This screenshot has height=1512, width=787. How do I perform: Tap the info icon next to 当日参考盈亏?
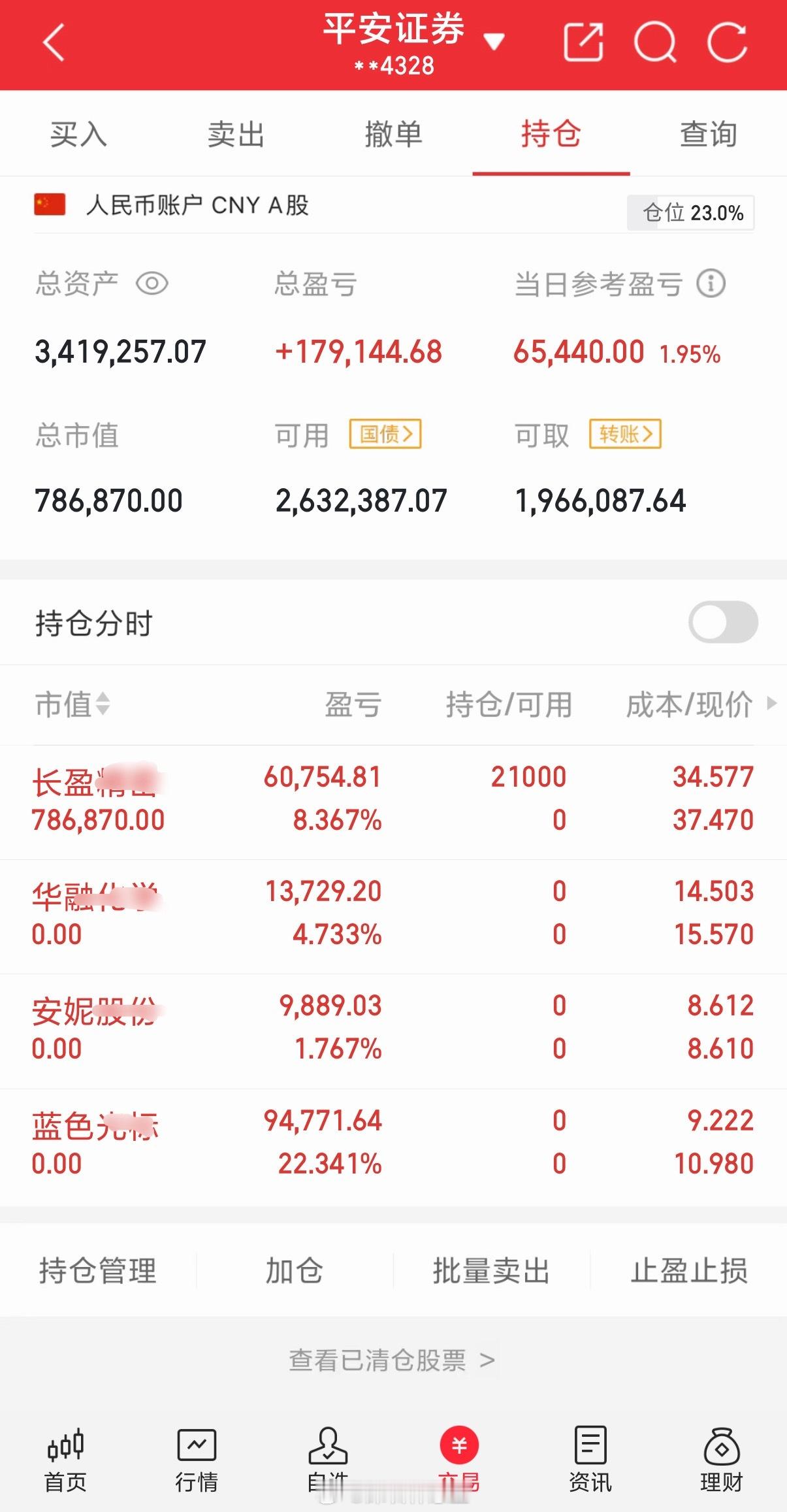click(709, 284)
